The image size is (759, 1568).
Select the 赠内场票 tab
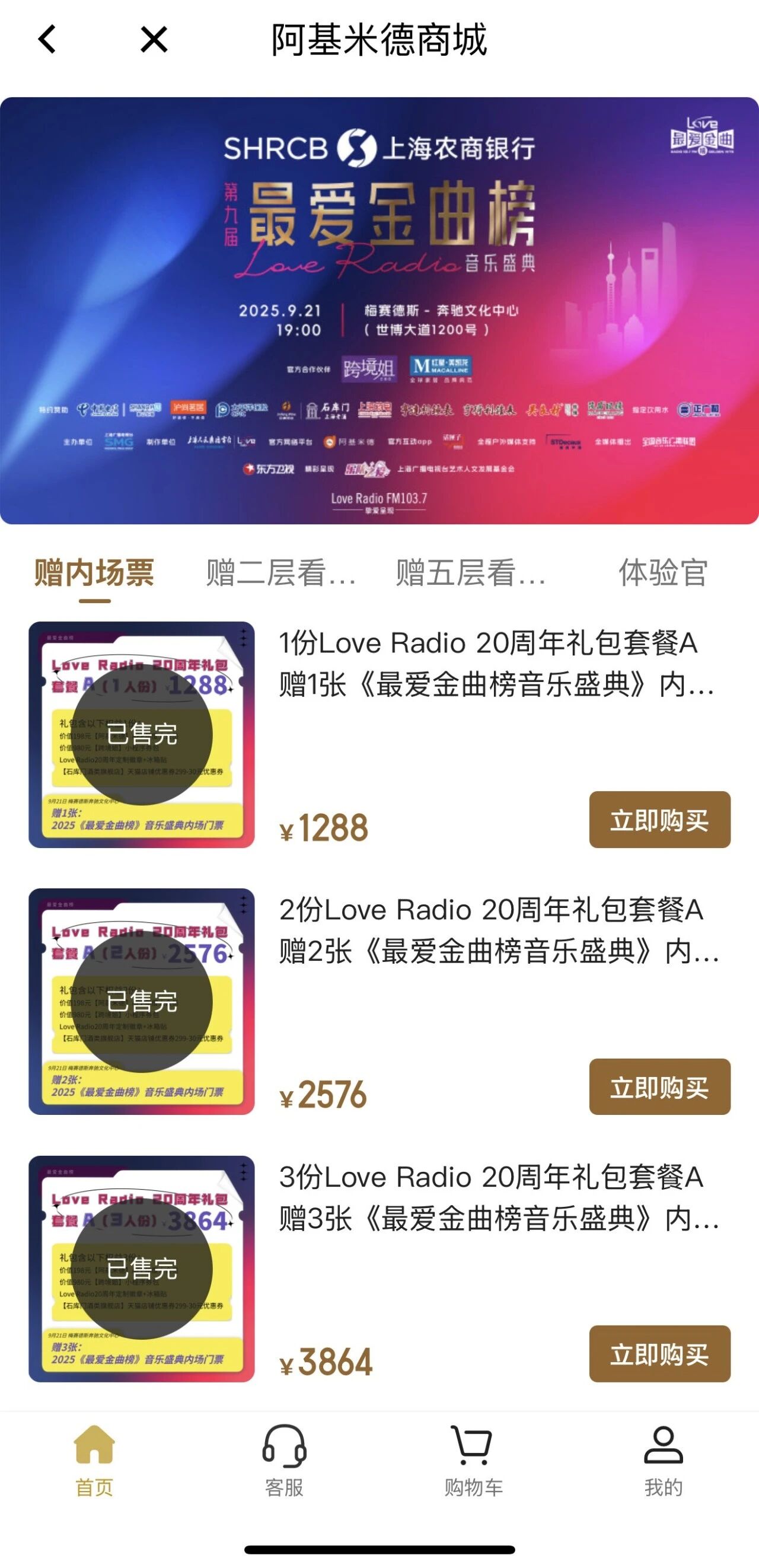94,573
